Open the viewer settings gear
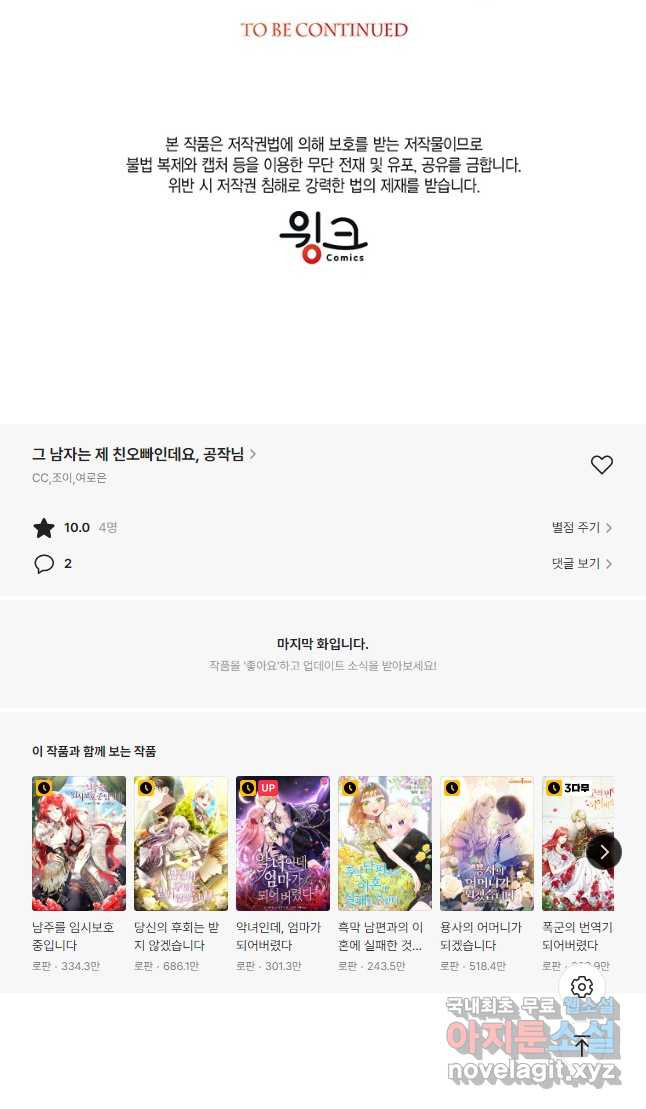Viewport: 646px width, 1109px height. point(582,987)
